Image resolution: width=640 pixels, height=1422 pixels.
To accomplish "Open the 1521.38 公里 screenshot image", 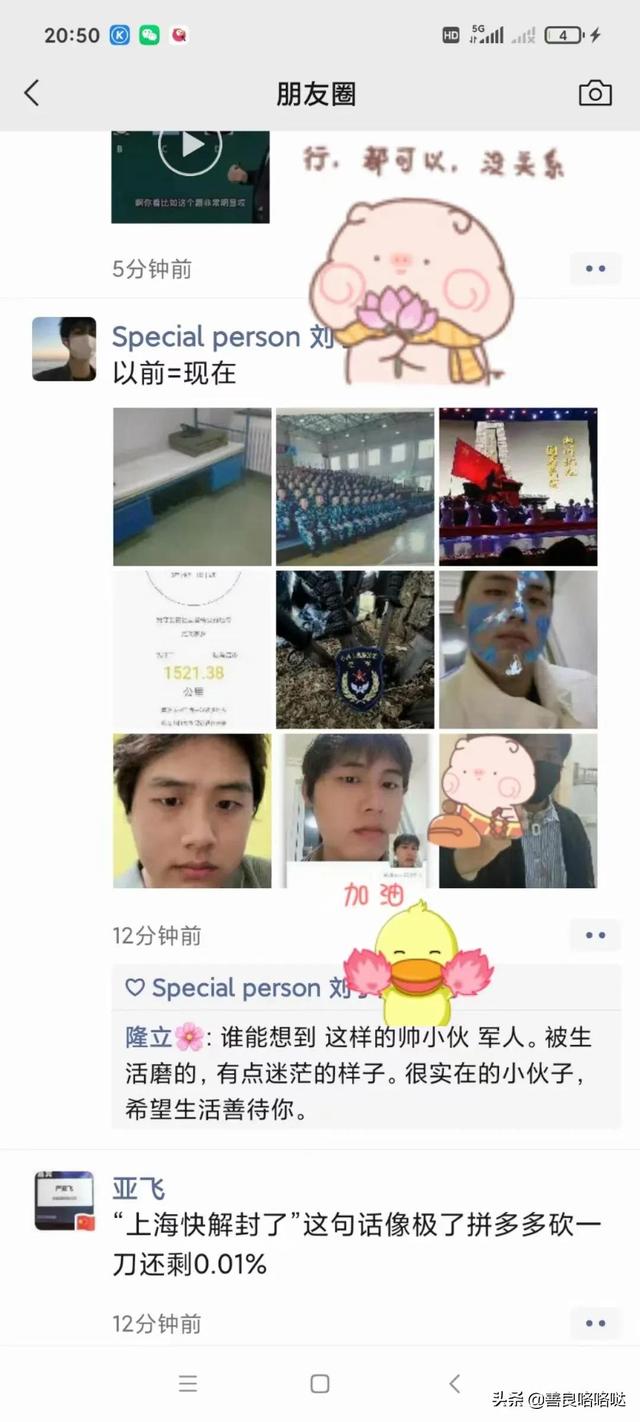I will point(192,650).
